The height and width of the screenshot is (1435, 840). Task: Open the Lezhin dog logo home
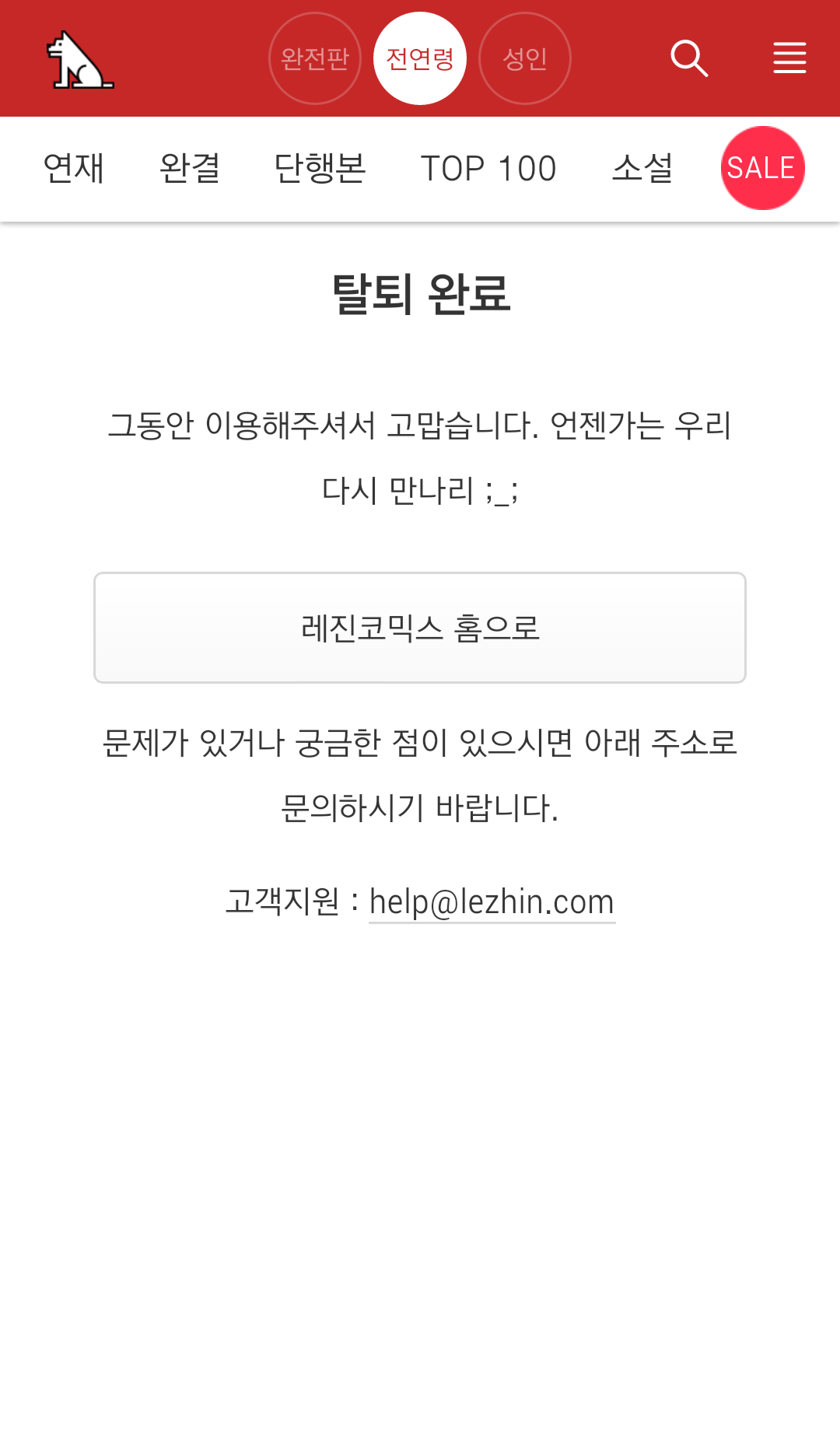click(80, 59)
